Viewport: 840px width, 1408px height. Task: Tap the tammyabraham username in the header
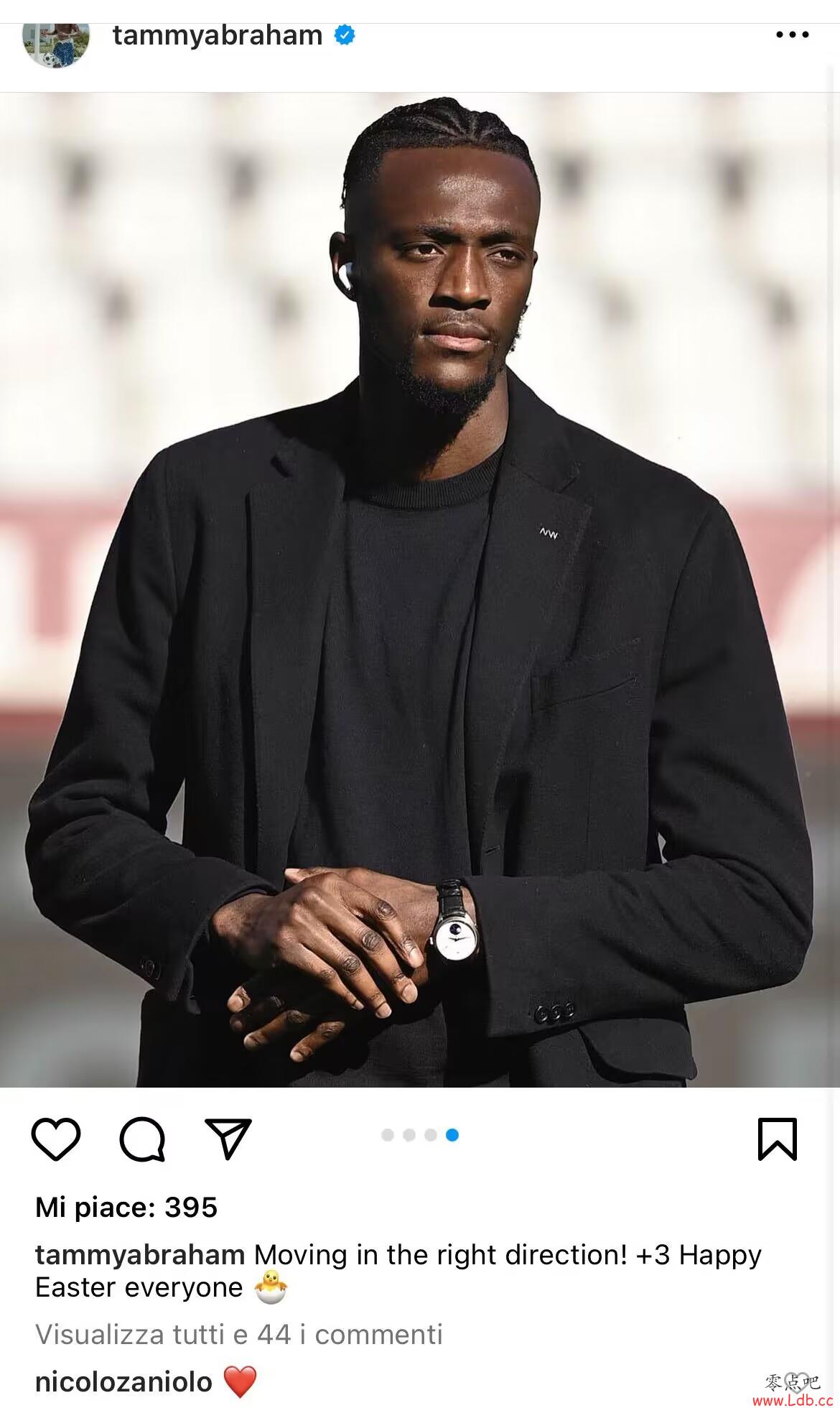pos(218,35)
